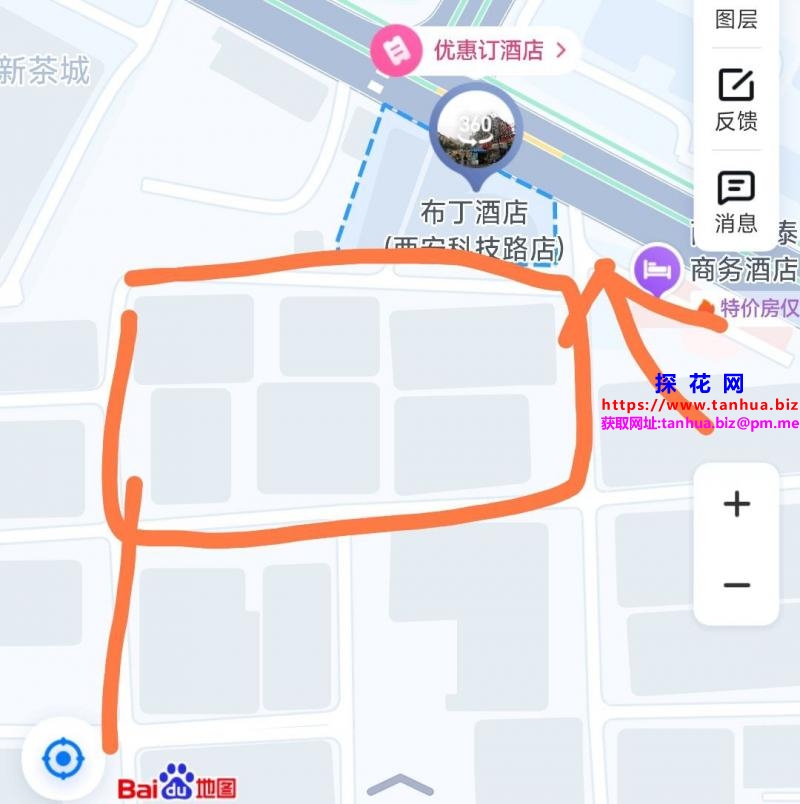Image resolution: width=800 pixels, height=804 pixels.
Task: Center the map on my location
Action: click(x=63, y=760)
